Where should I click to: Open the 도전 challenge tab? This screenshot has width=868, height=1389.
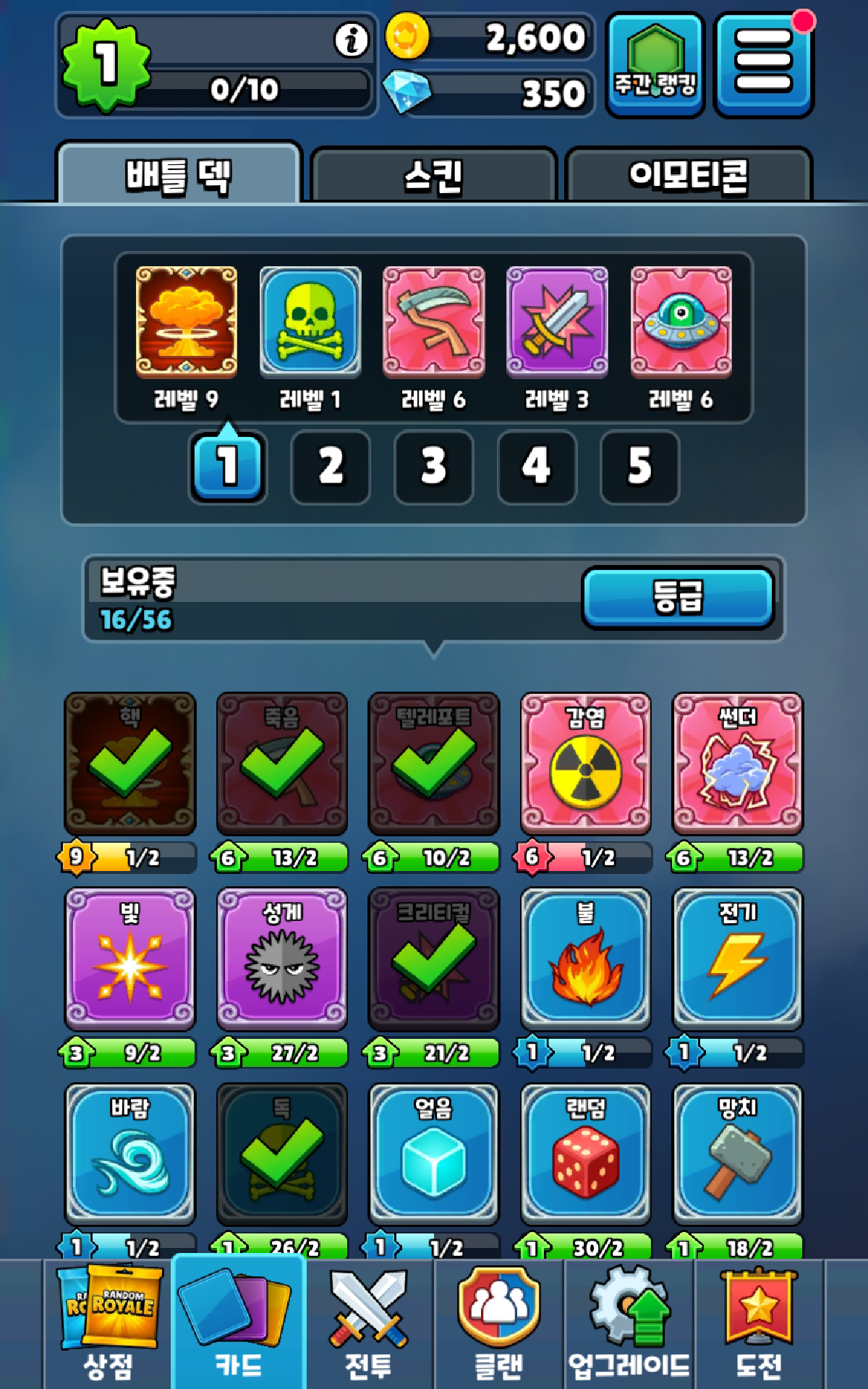point(759,1324)
